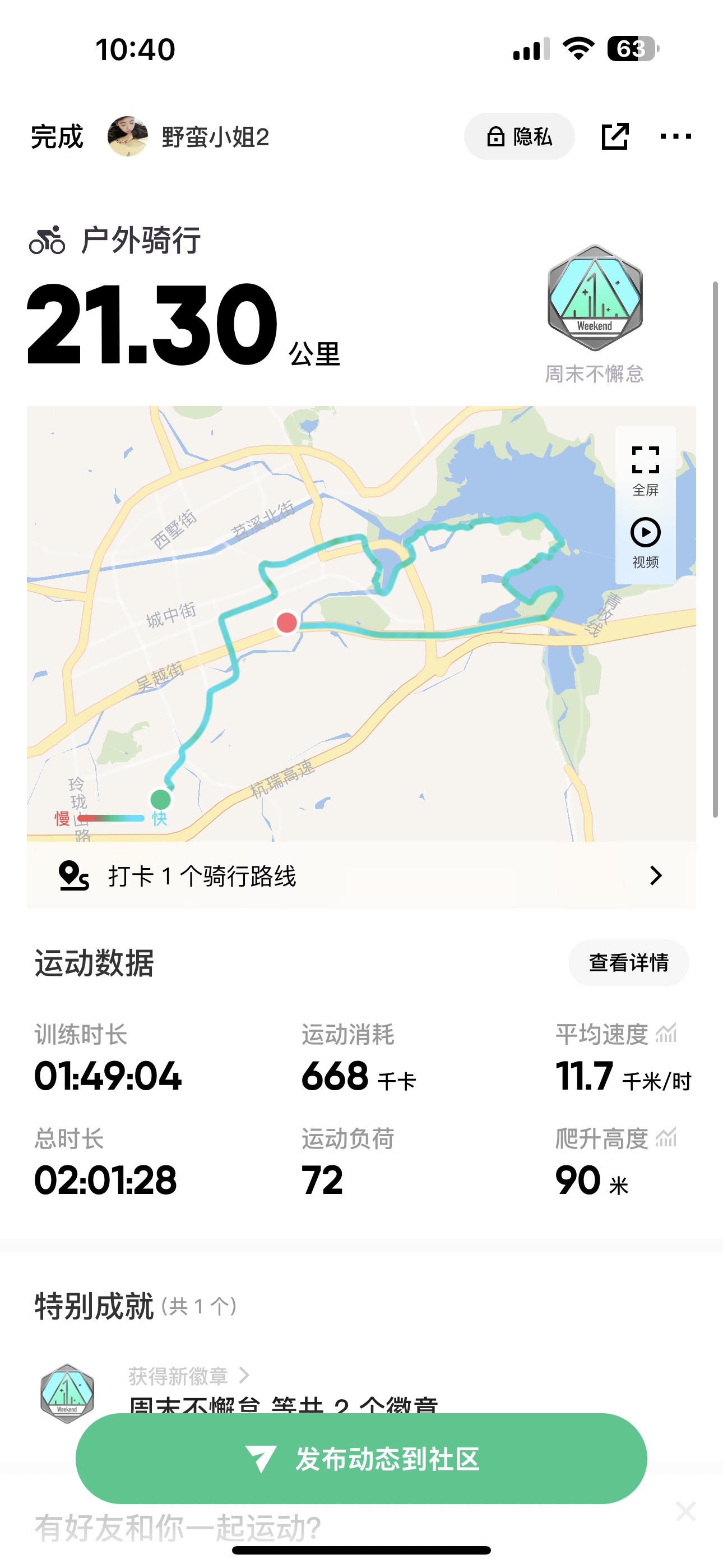Open the 隐私 privacy setting
Viewport: 723px width, 1568px height.
click(x=519, y=136)
